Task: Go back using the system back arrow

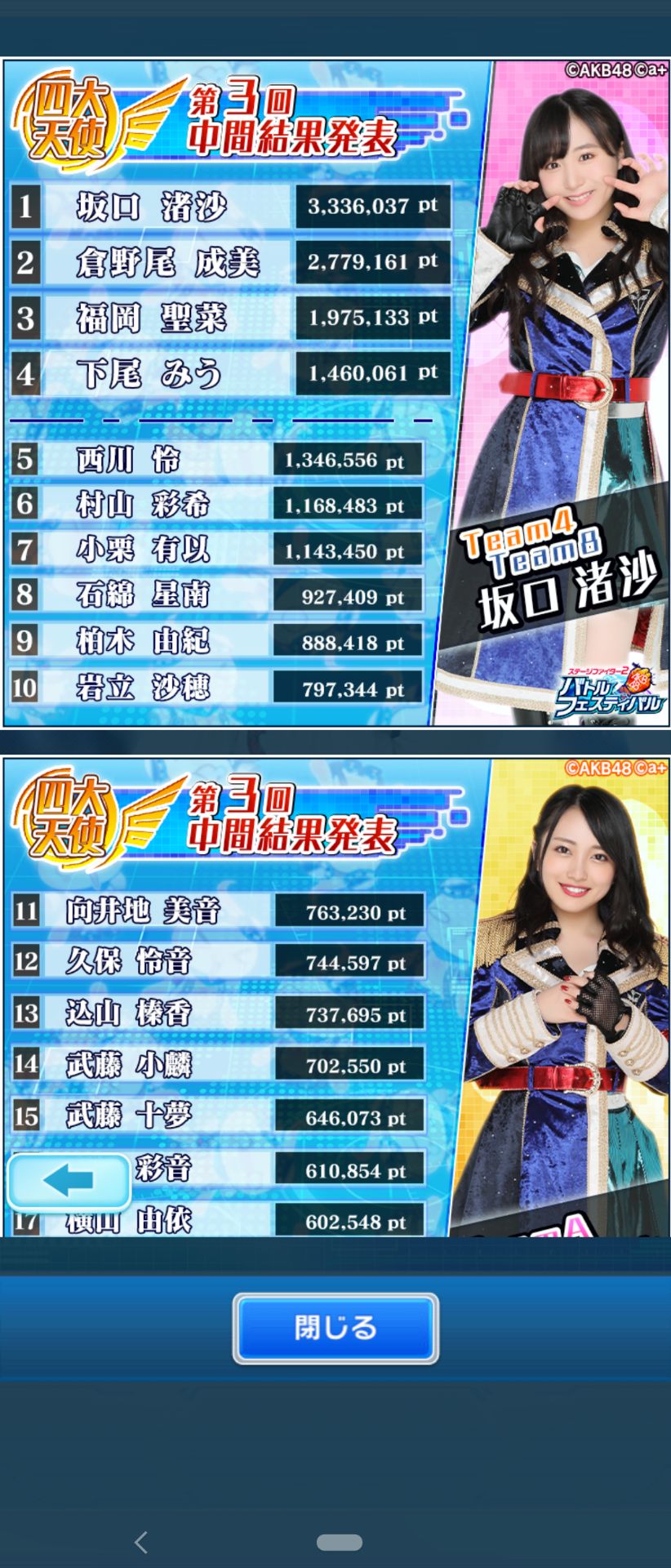Action: [141, 1542]
